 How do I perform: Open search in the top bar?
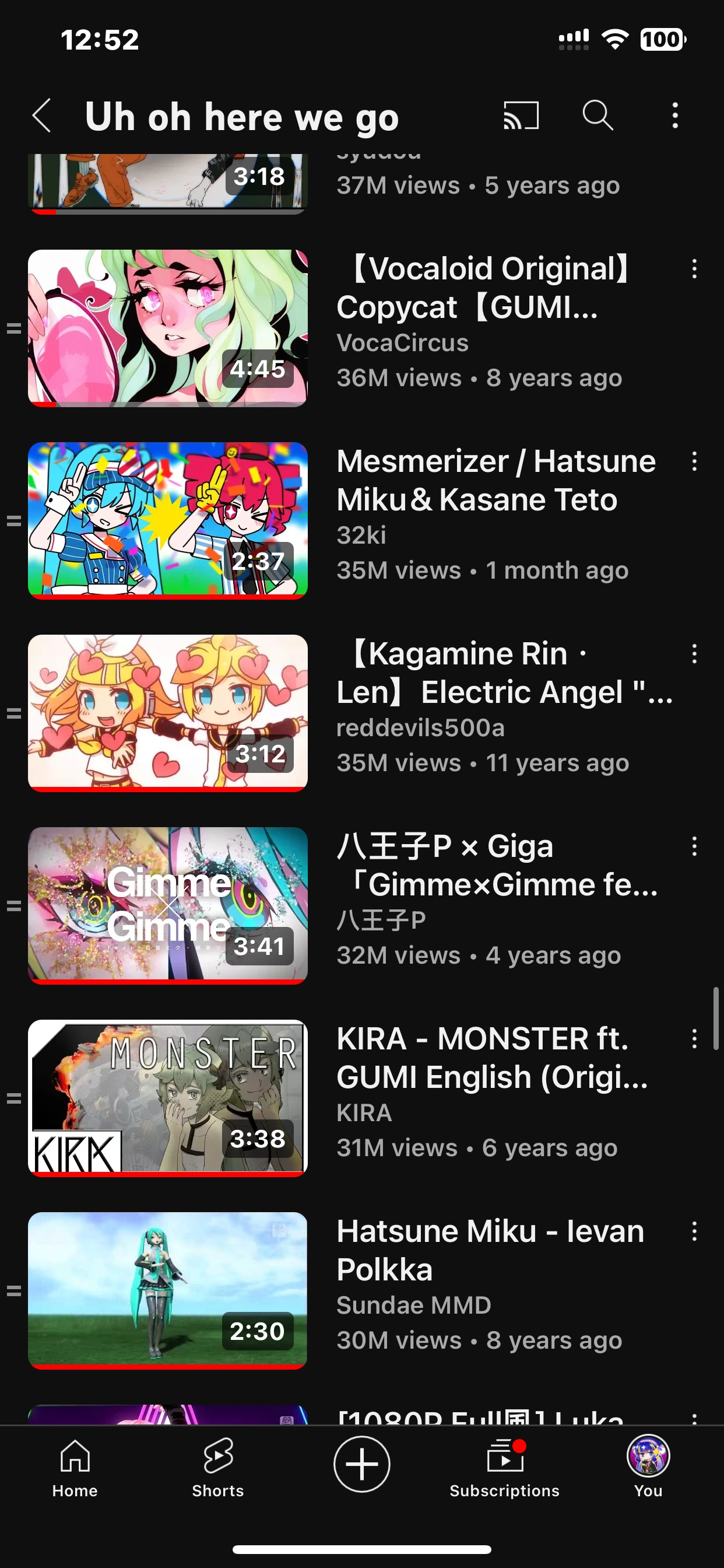point(598,115)
